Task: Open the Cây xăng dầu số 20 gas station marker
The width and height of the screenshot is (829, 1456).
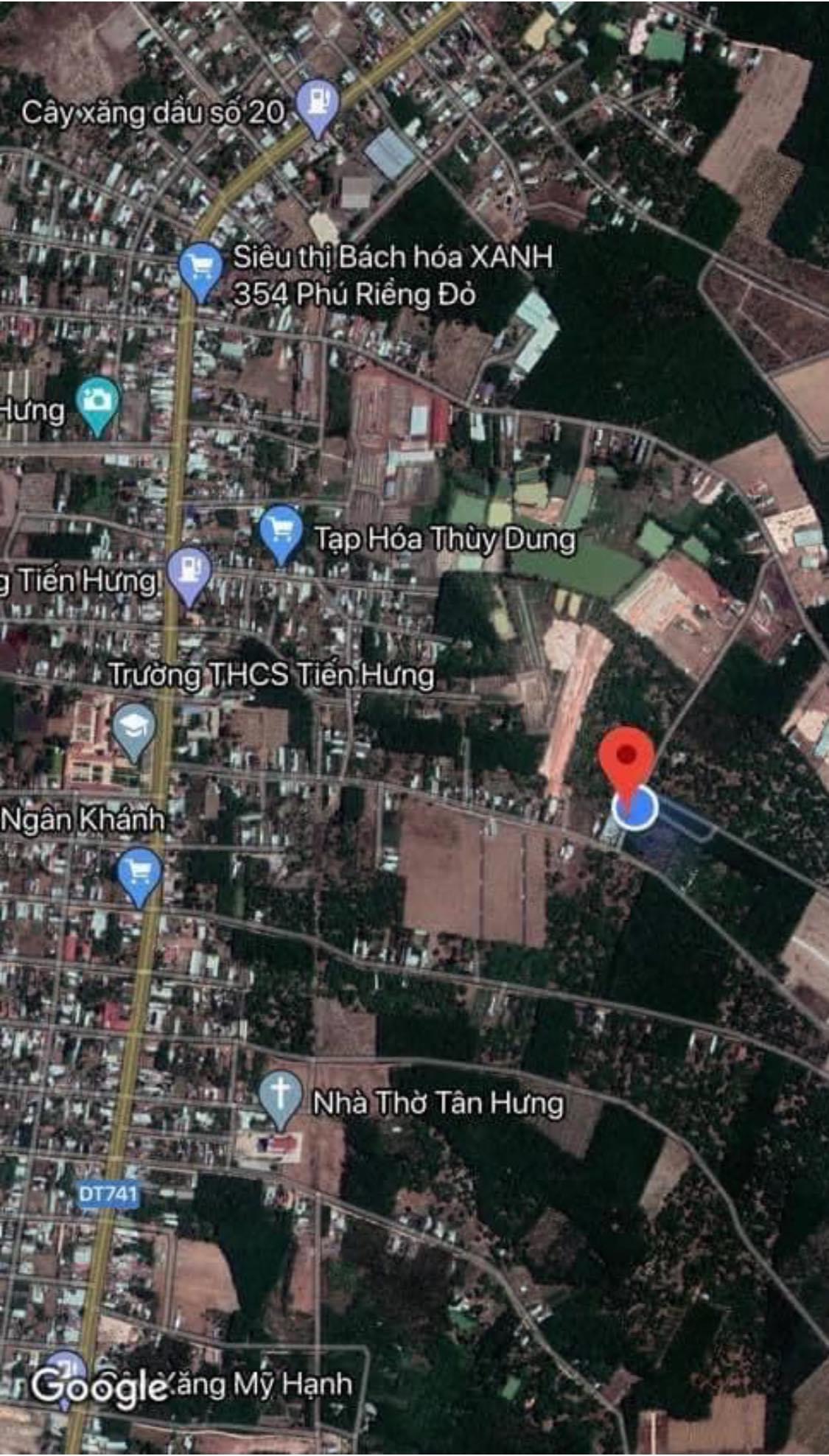Action: coord(318,104)
